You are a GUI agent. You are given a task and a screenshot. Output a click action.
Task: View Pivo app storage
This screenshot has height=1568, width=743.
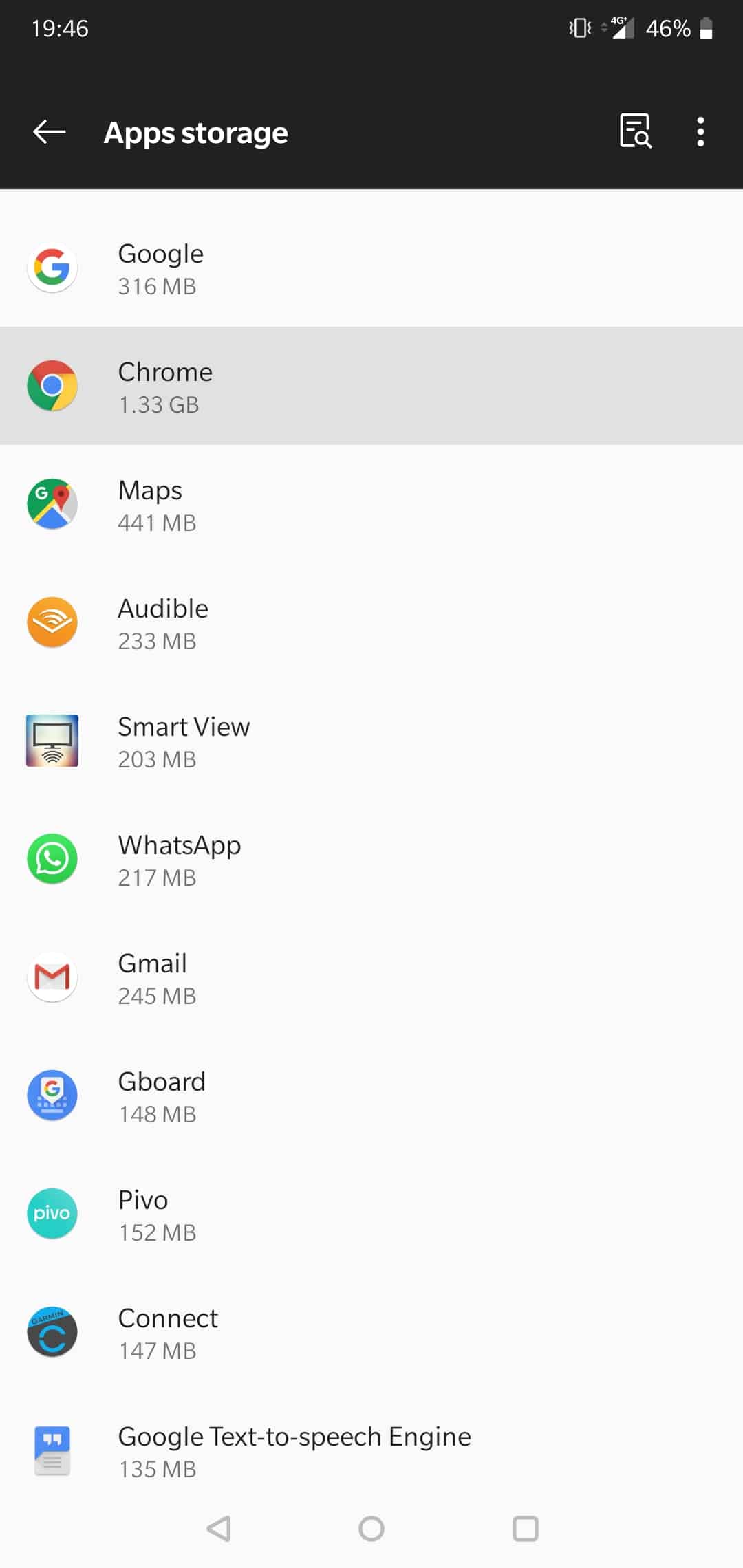[x=371, y=1214]
